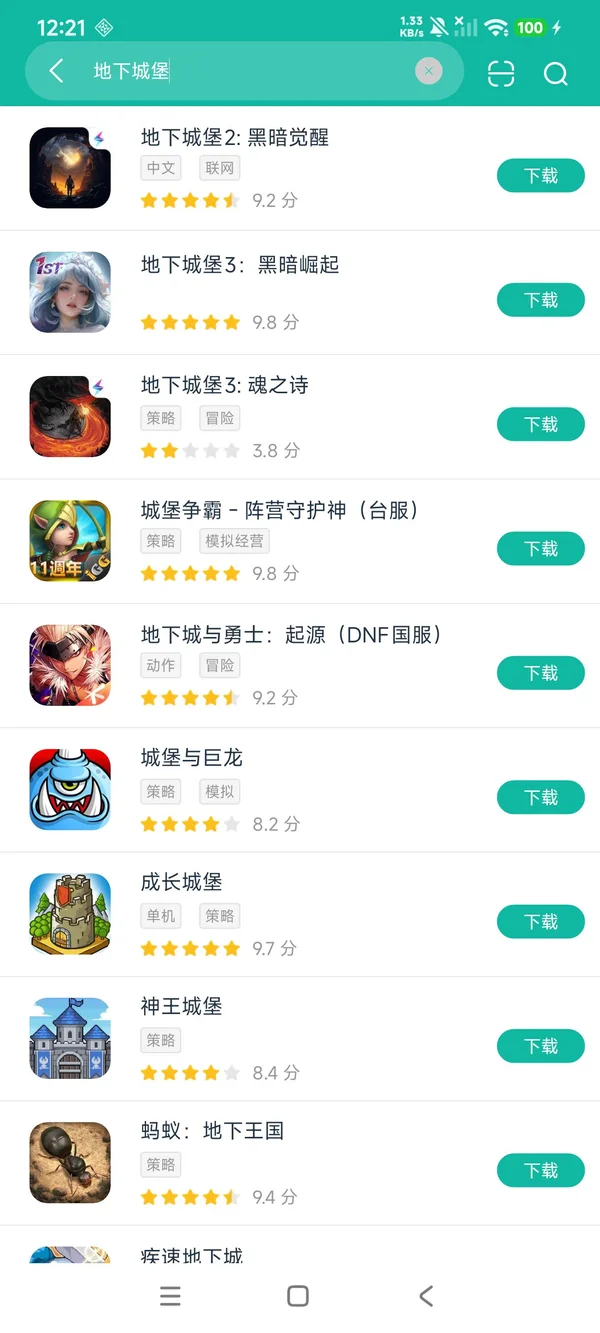Tap the magnifier search icon
The height and width of the screenshot is (1333, 600).
click(556, 73)
